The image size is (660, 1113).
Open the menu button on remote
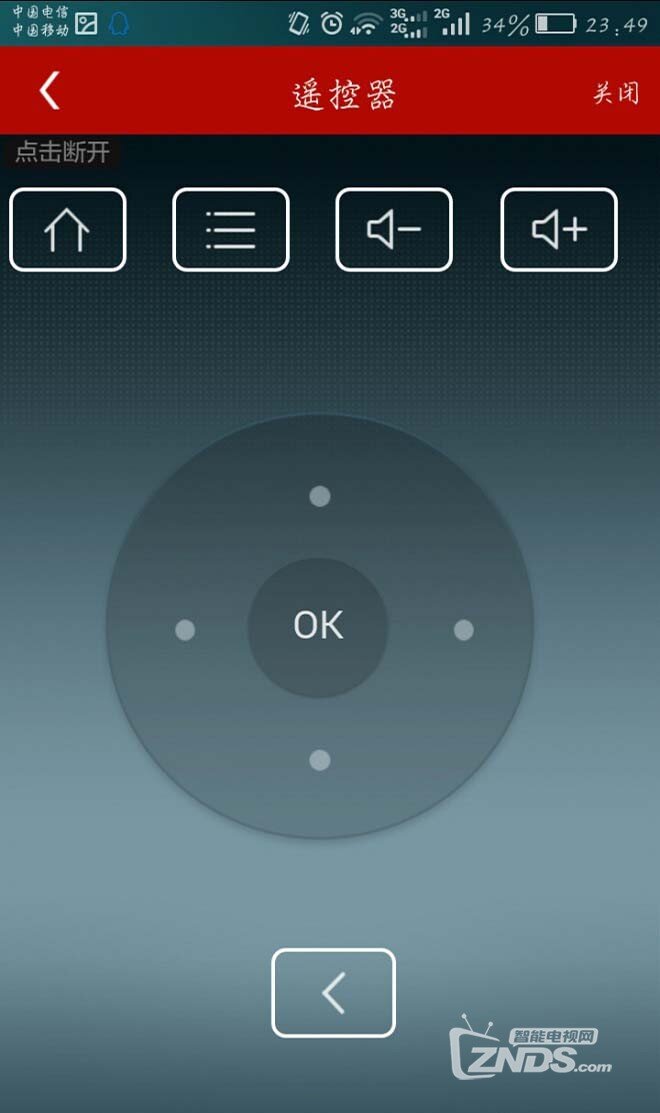tap(231, 230)
